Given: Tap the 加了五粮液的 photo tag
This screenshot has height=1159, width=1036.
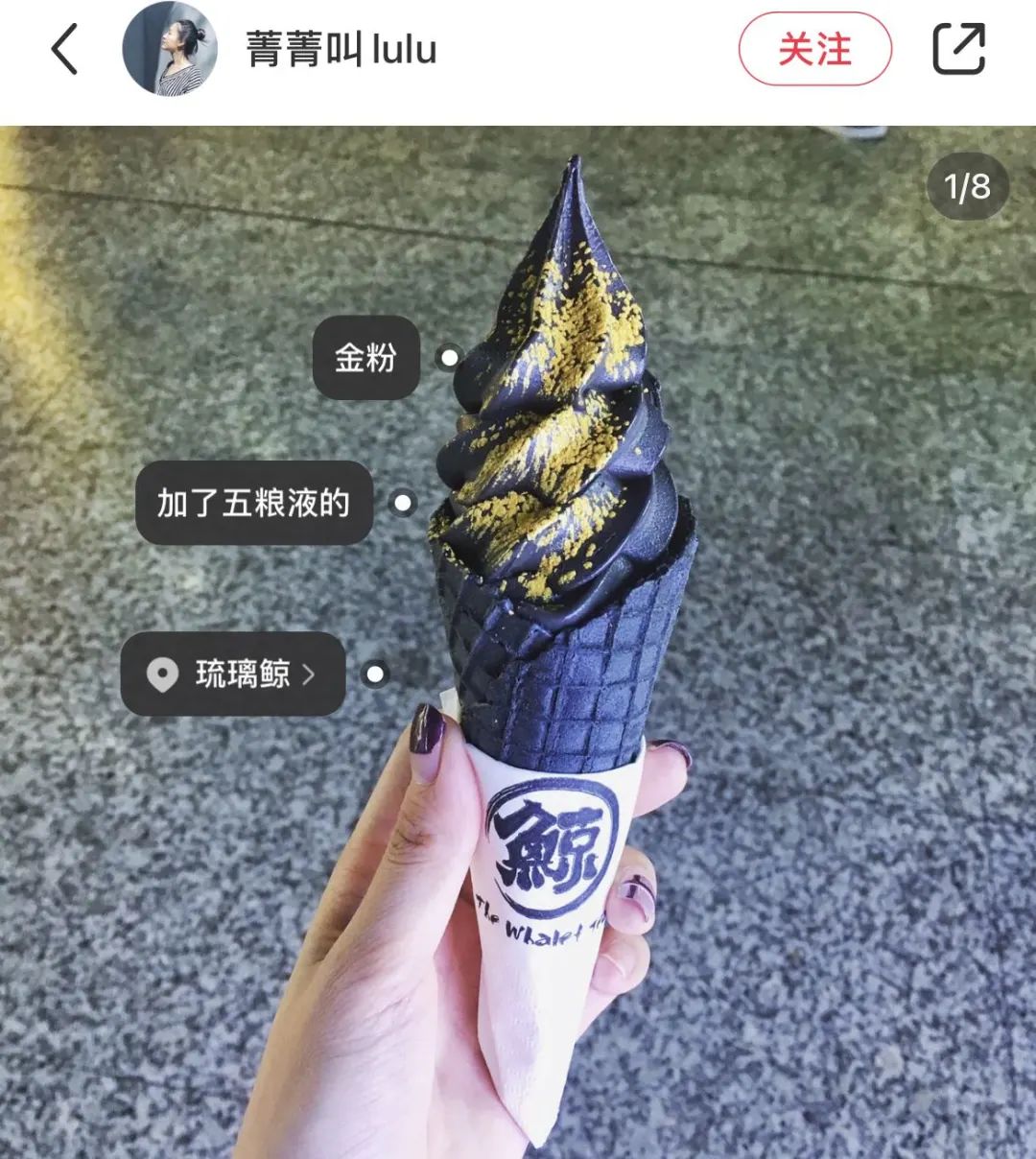Looking at the screenshot, I should pos(253,503).
